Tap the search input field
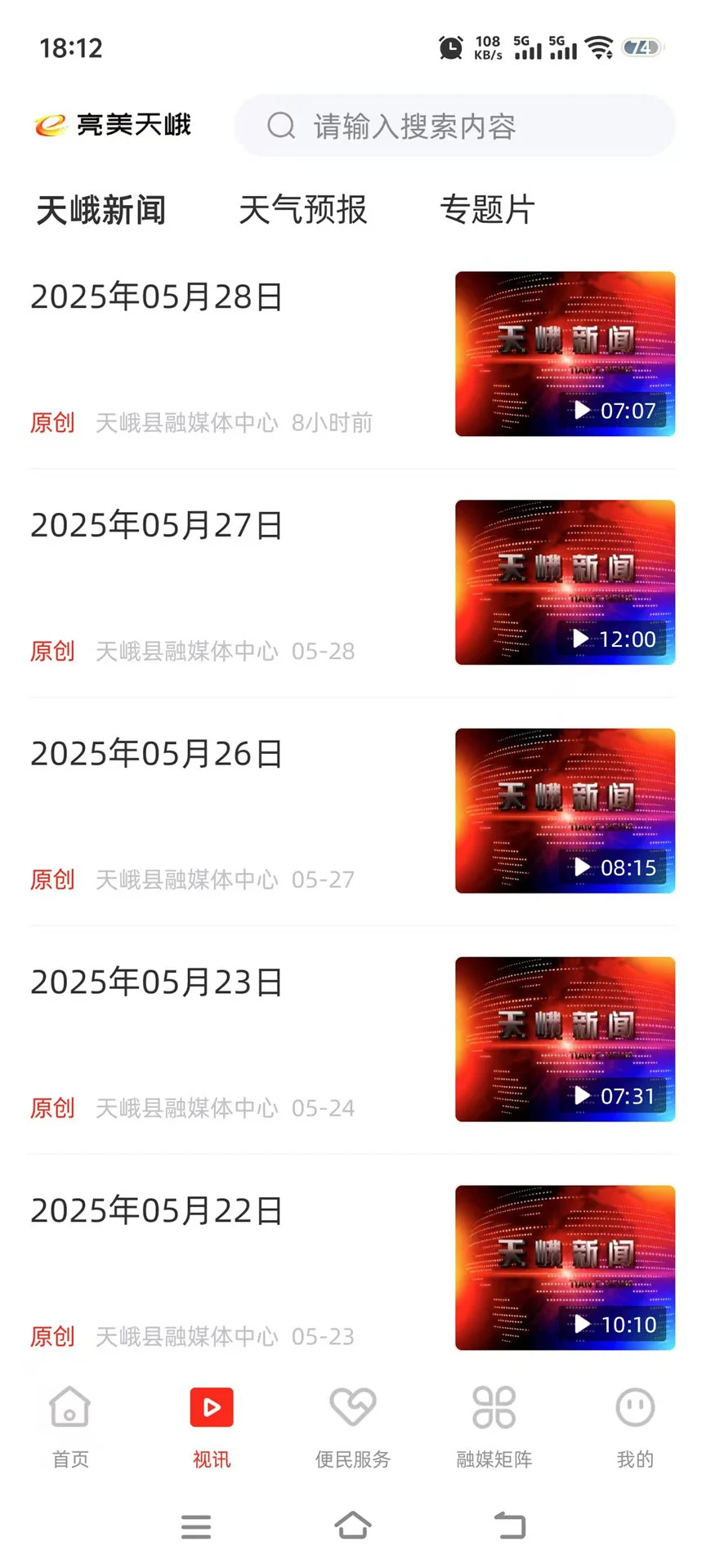This screenshot has height=1568, width=706. point(454,126)
